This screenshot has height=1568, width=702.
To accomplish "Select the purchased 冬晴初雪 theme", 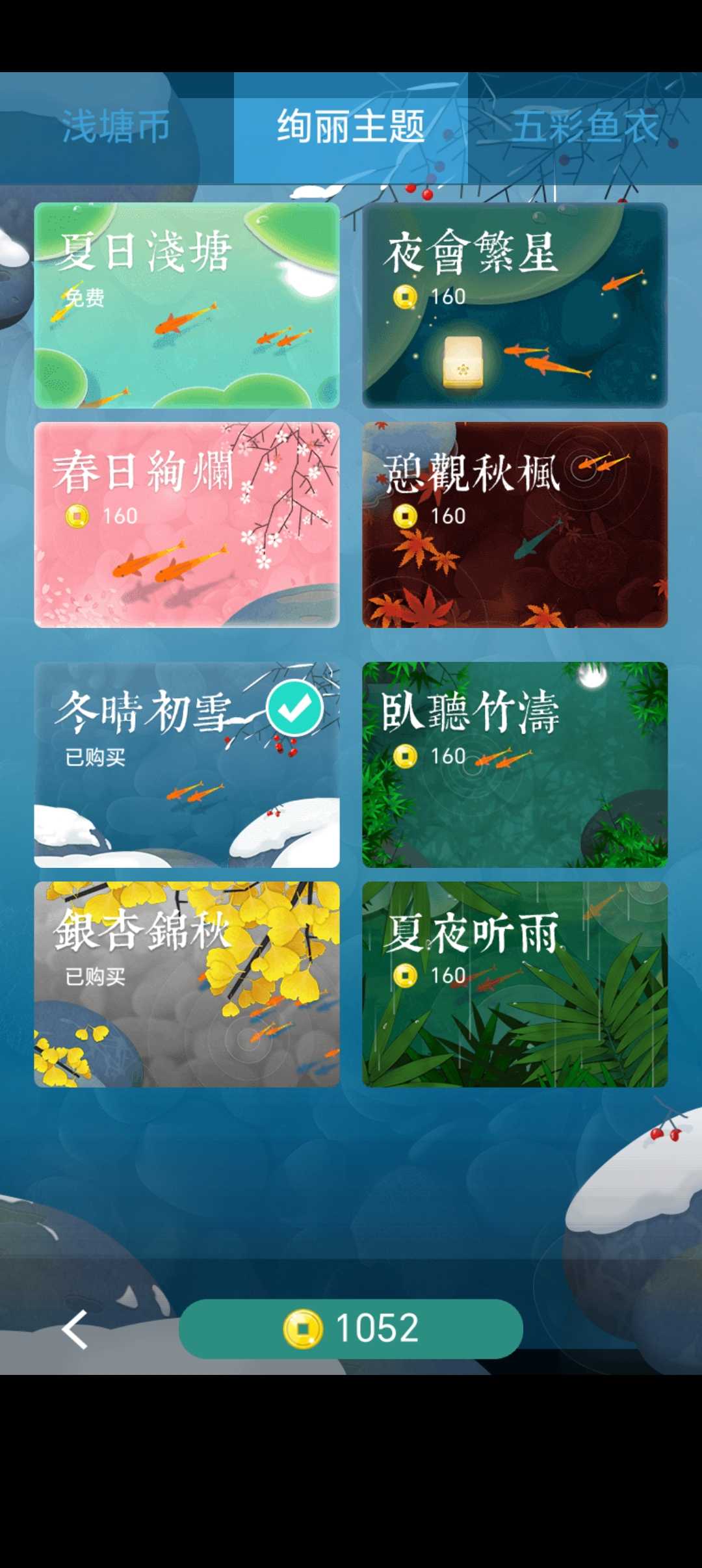I will click(187, 764).
